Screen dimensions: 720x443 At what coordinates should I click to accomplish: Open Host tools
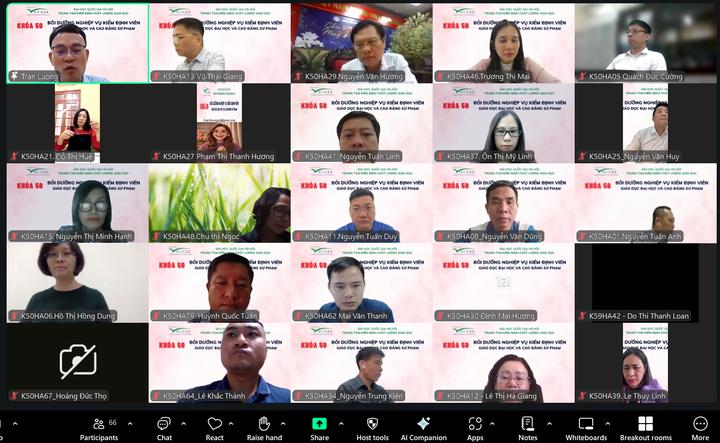(x=372, y=427)
